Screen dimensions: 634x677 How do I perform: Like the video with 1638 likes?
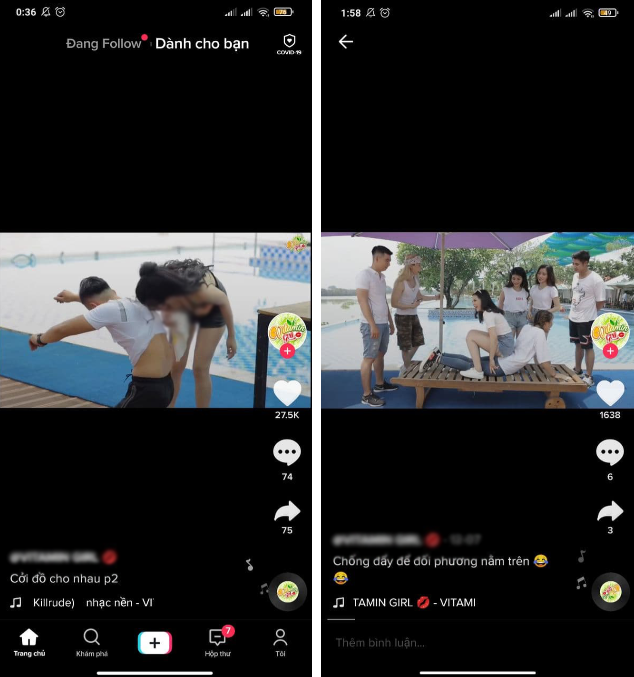[x=610, y=393]
